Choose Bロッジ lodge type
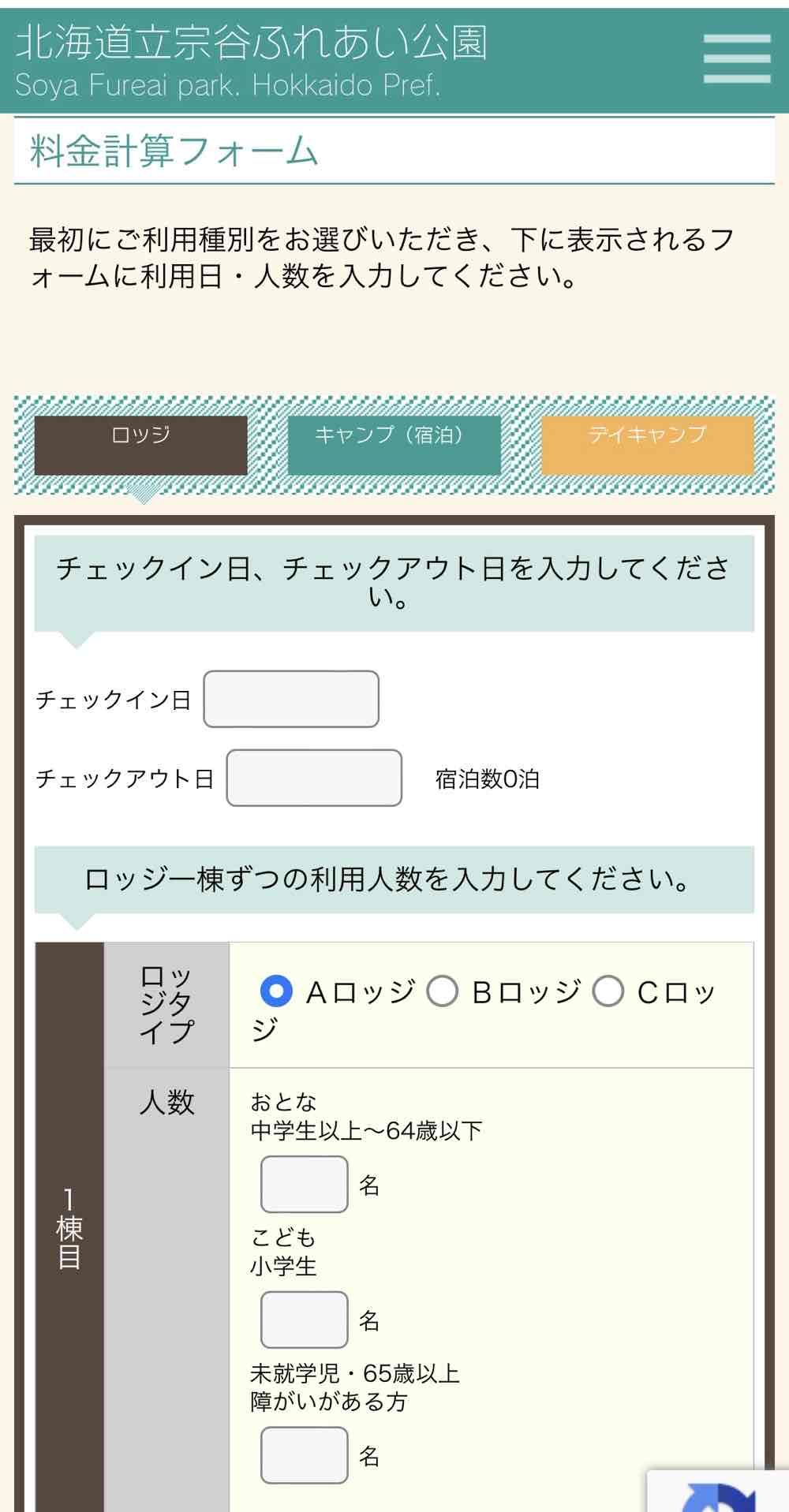 [443, 991]
